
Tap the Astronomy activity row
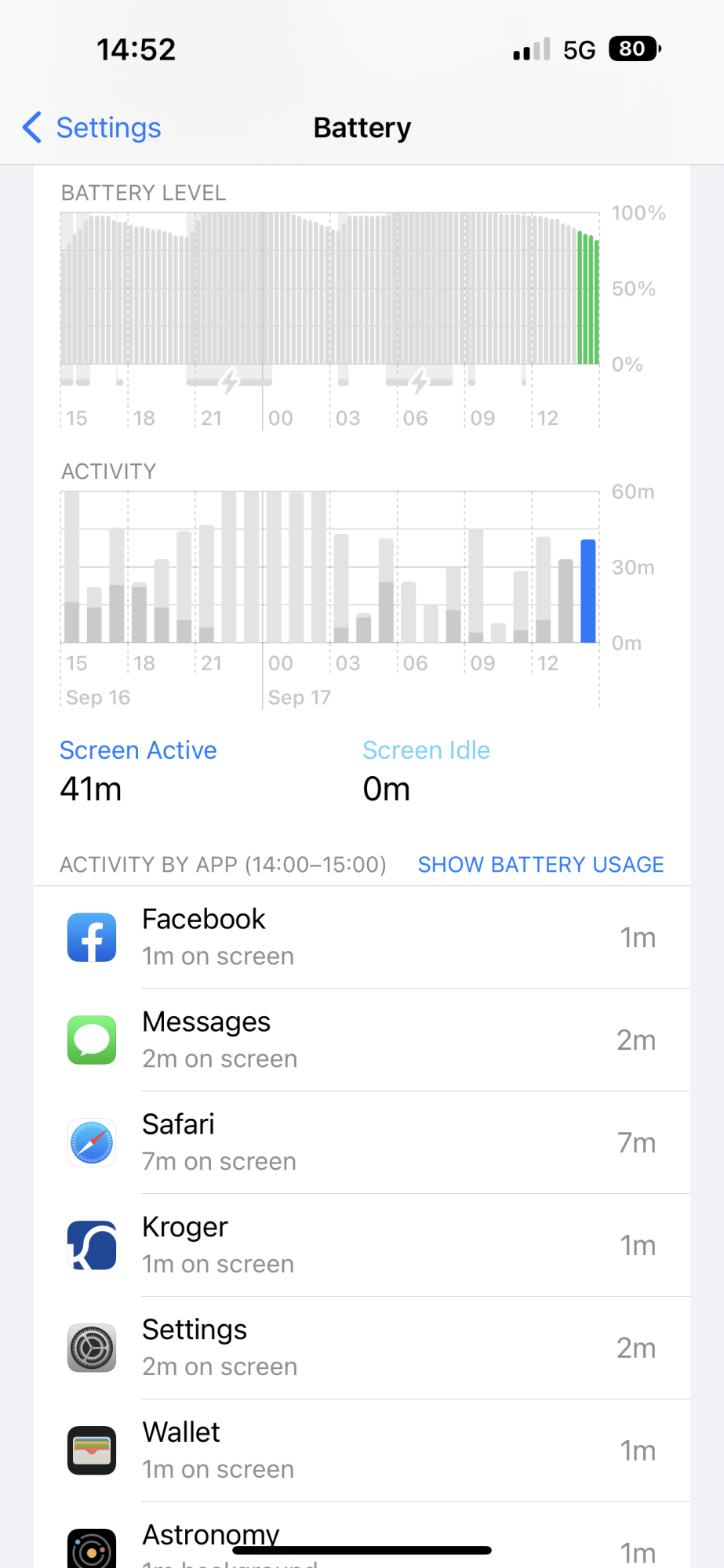click(361, 1541)
